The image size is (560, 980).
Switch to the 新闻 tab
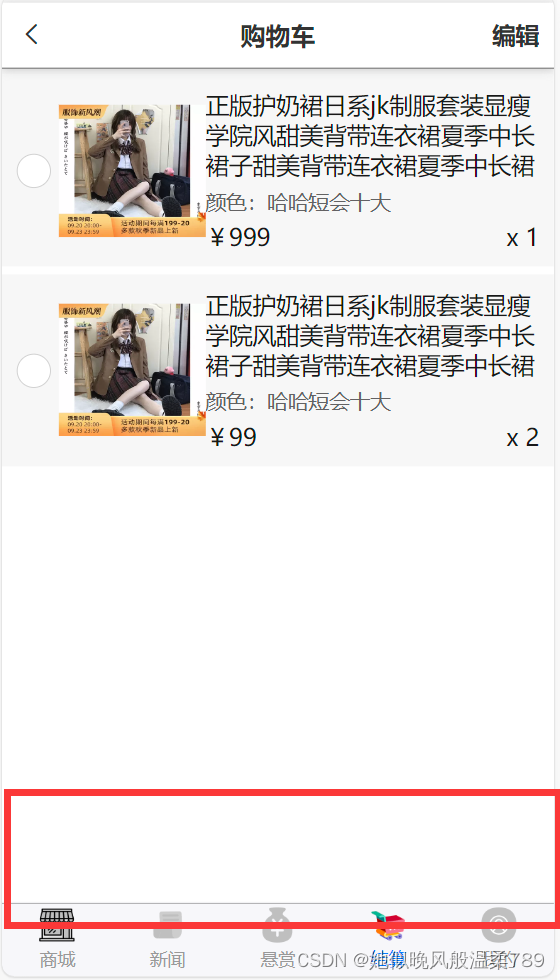point(168,939)
